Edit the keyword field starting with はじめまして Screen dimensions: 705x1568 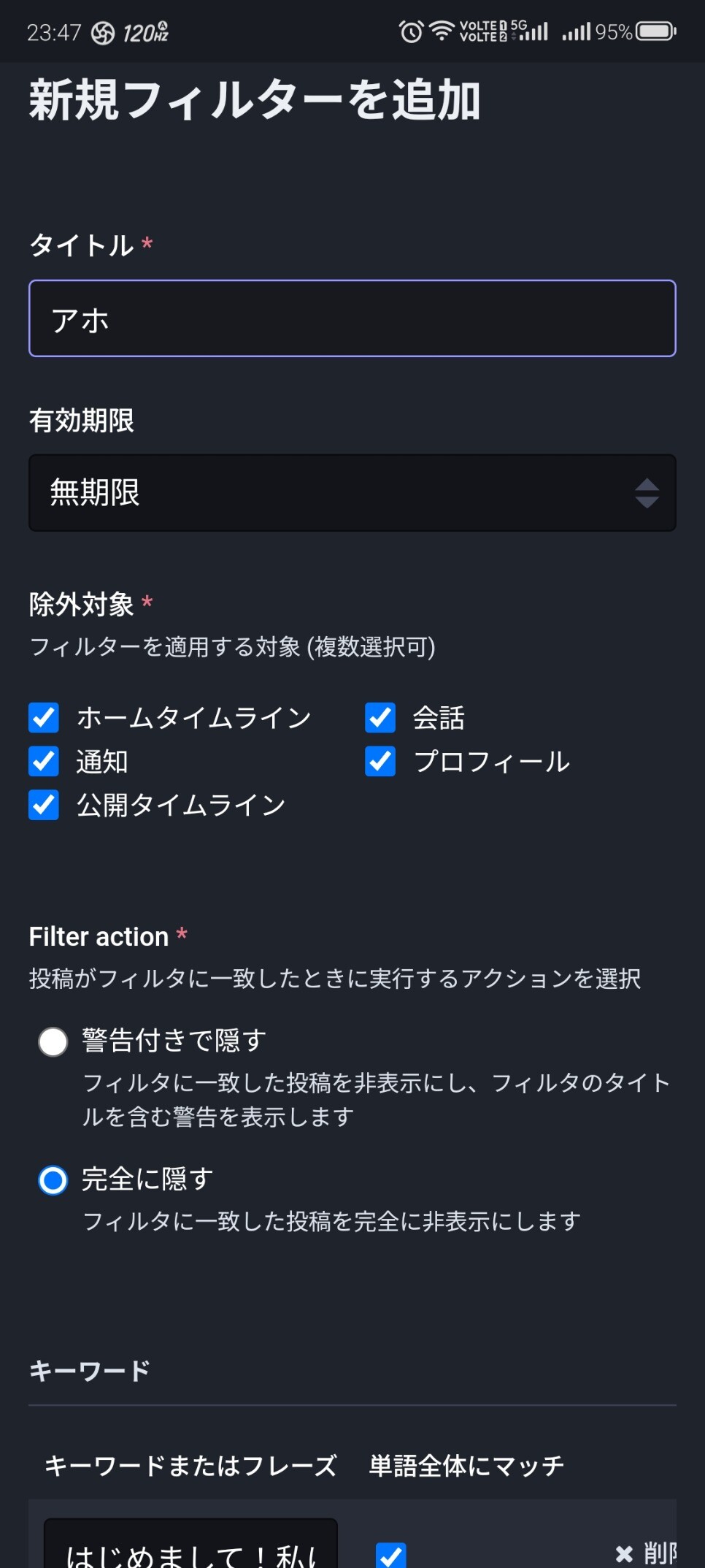190,1544
